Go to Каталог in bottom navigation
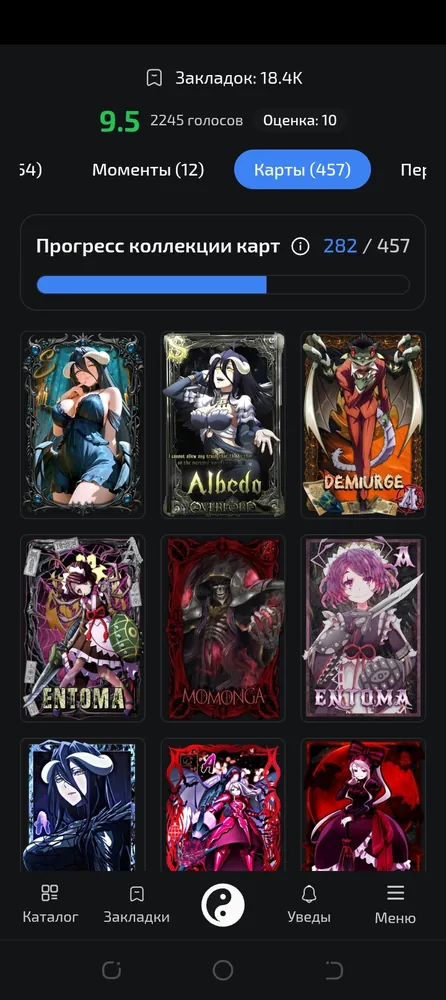This screenshot has width=446, height=1000. point(50,904)
